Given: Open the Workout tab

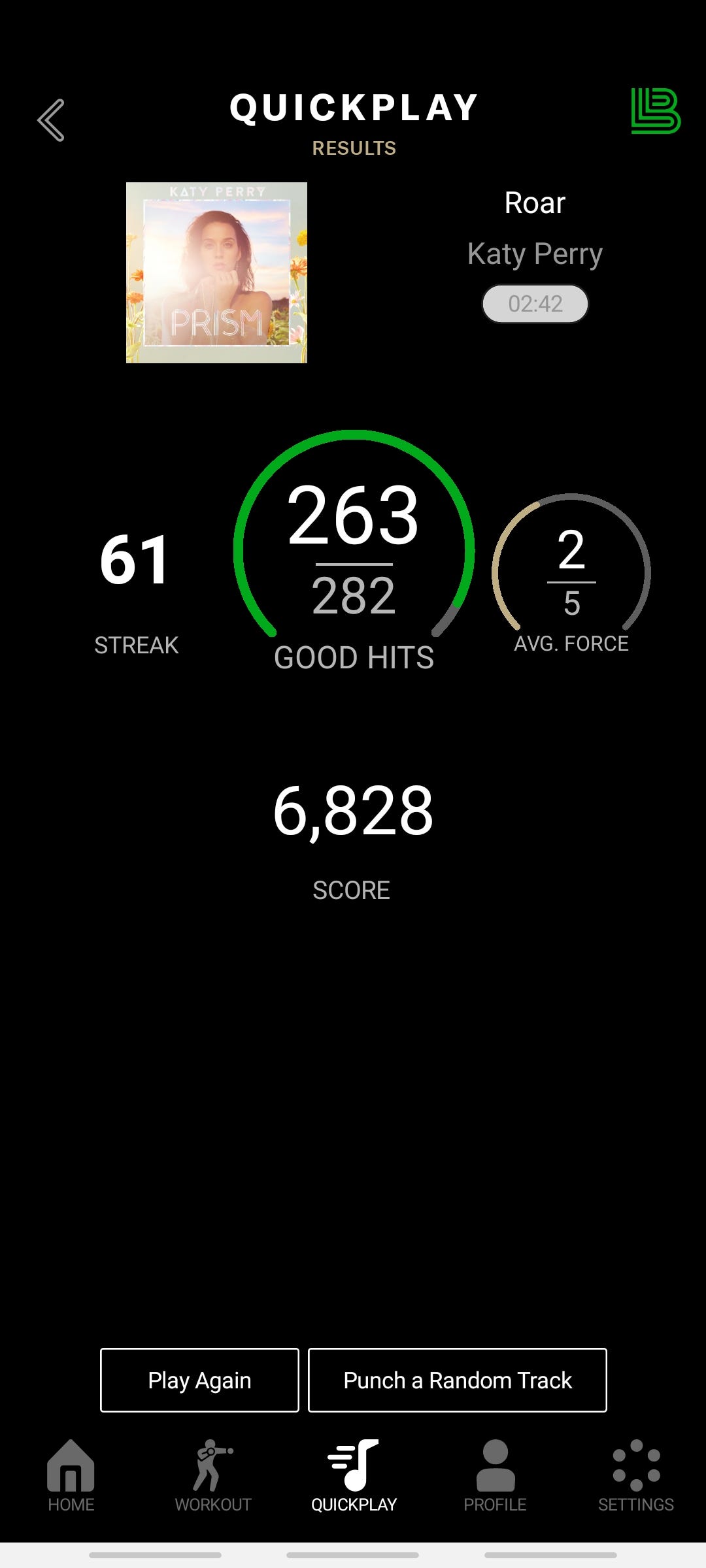Looking at the screenshot, I should pos(213,1477).
